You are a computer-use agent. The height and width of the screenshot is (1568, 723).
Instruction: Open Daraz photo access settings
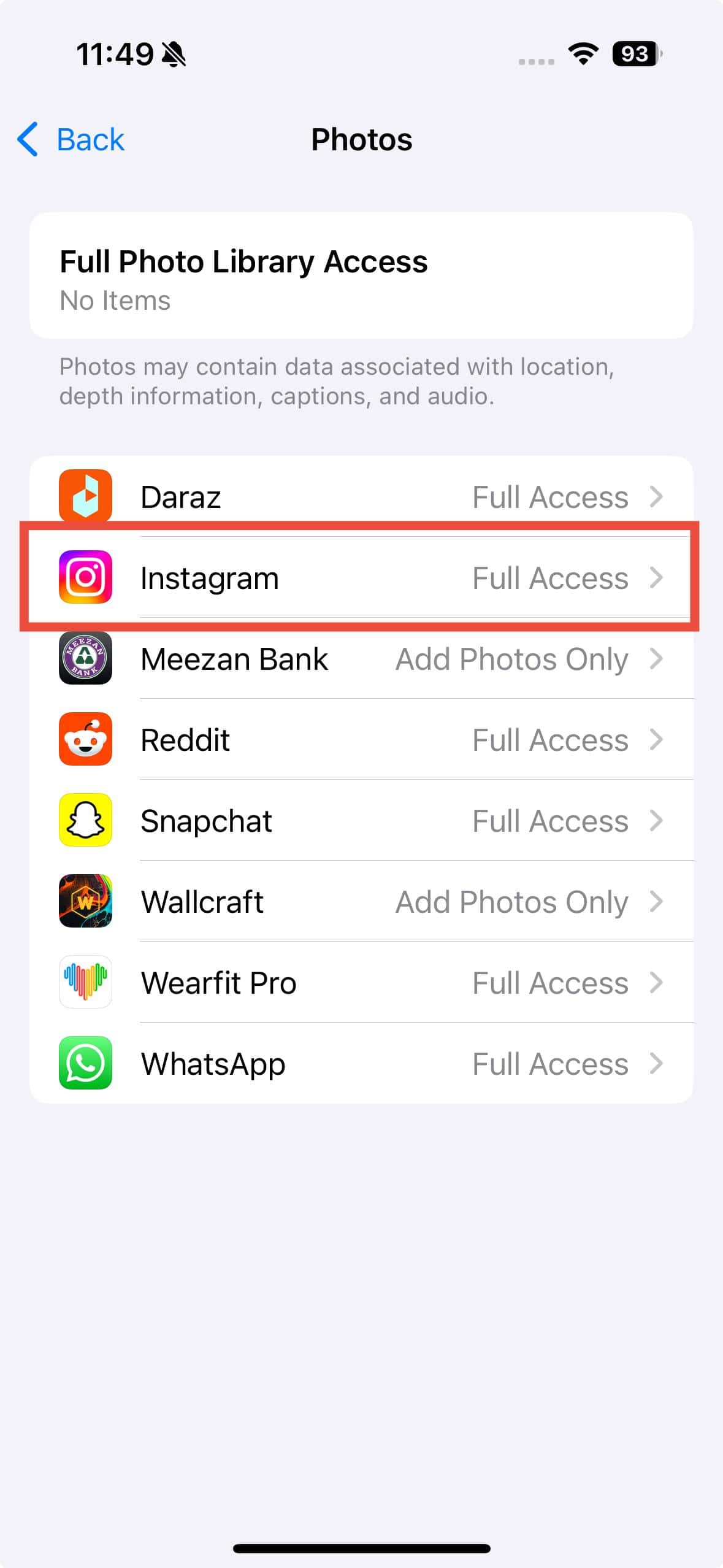pos(361,496)
